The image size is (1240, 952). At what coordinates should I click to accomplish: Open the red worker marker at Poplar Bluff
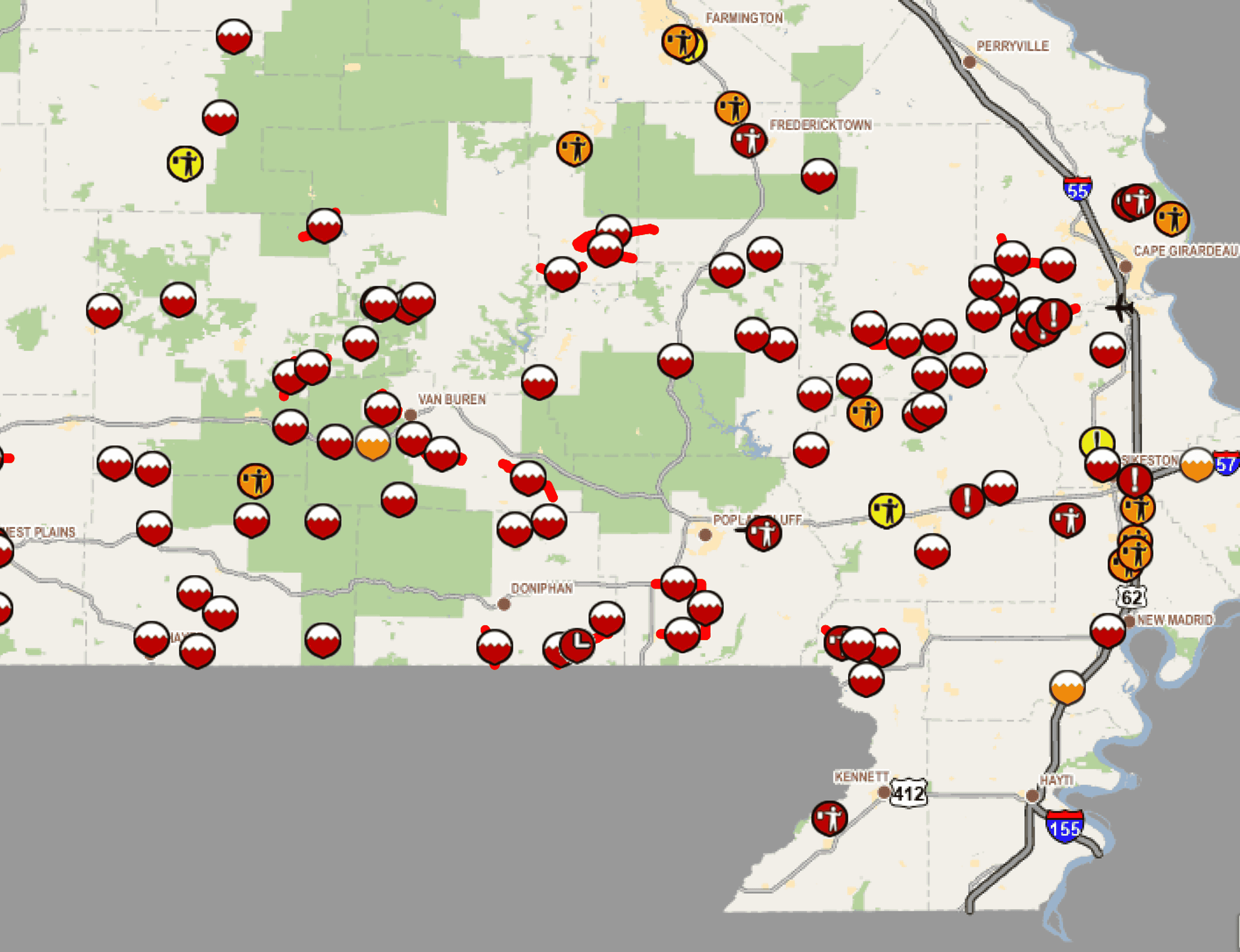tap(763, 533)
